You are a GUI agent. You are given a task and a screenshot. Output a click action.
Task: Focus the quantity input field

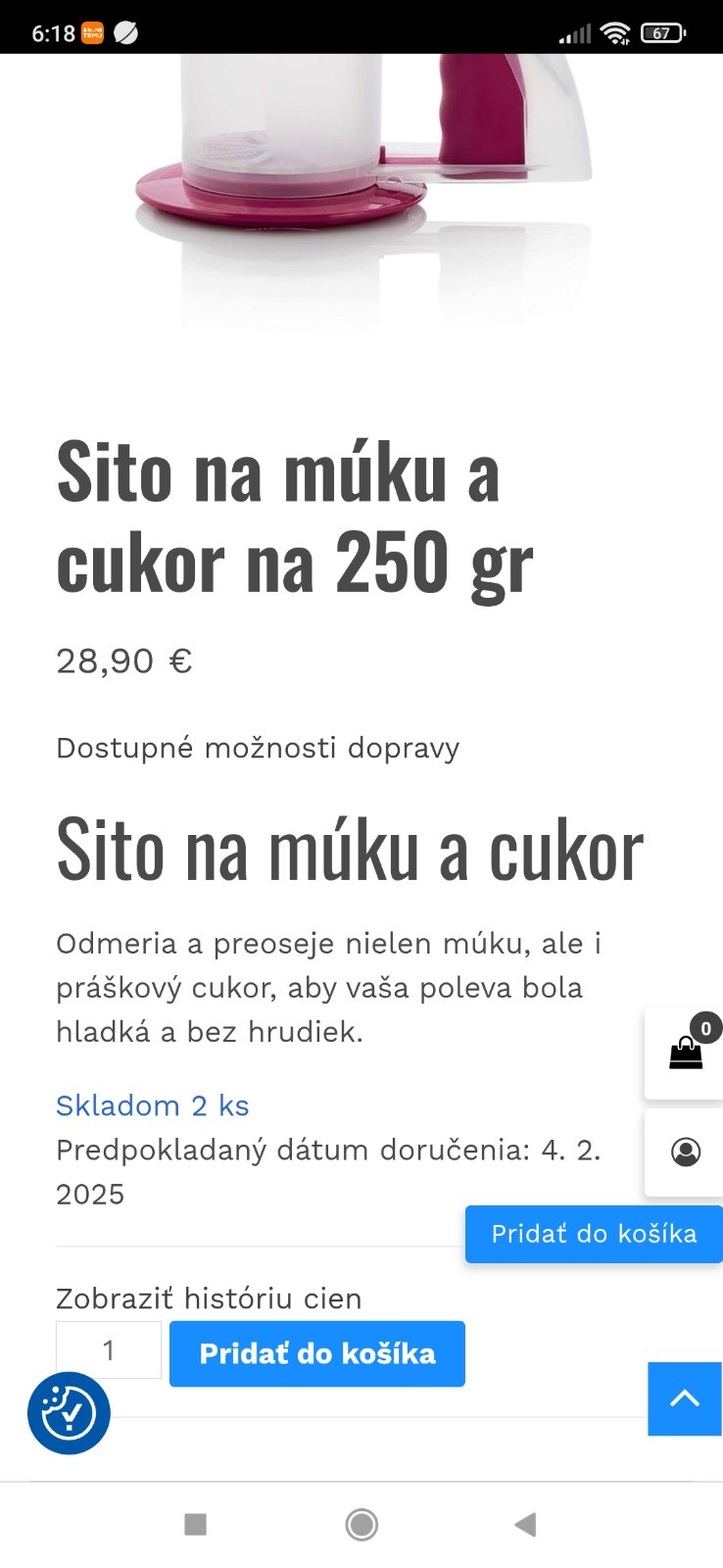click(109, 1350)
